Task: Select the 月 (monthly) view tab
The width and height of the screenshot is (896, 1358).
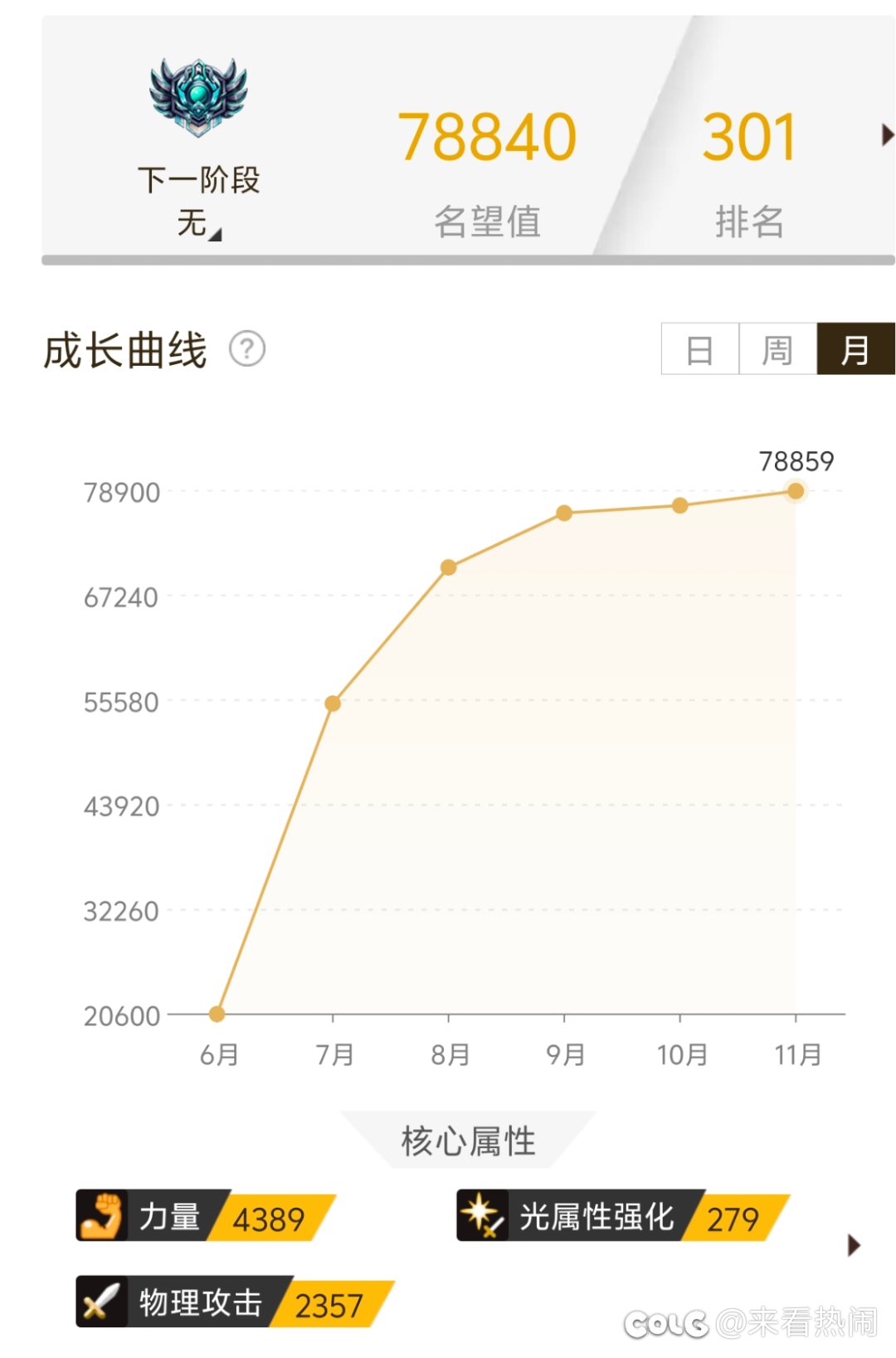Action: click(855, 349)
